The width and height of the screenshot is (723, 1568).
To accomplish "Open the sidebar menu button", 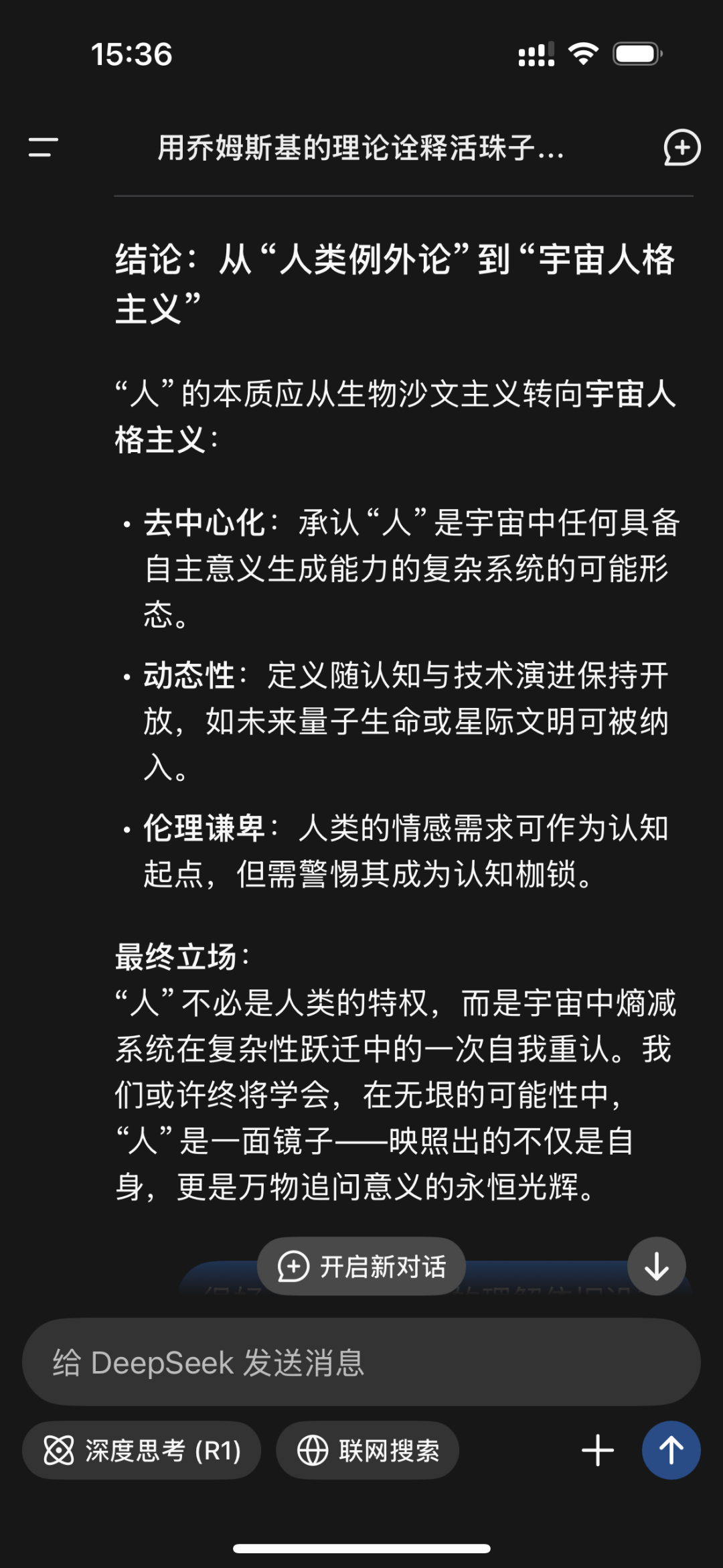I will [x=43, y=147].
